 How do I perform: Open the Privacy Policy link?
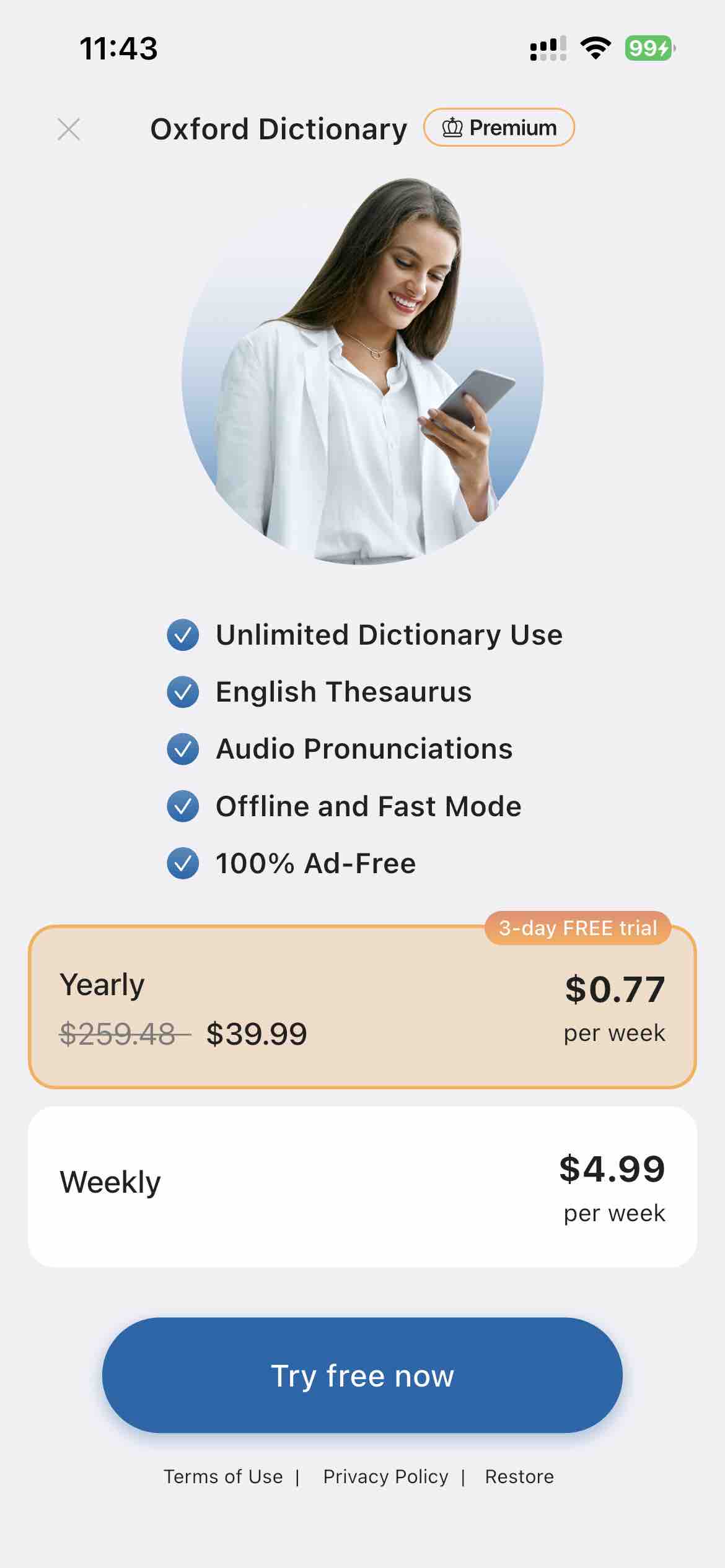385,1476
